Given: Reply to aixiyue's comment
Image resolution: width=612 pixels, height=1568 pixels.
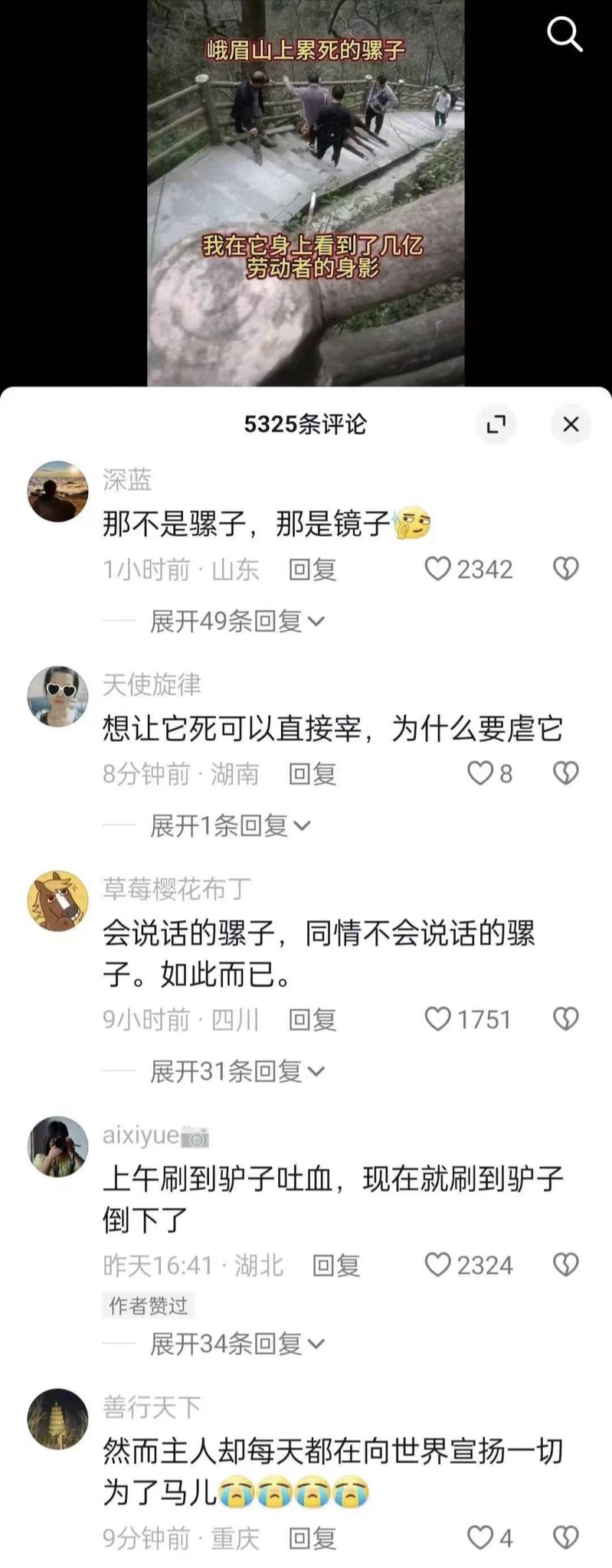Looking at the screenshot, I should [x=335, y=1265].
